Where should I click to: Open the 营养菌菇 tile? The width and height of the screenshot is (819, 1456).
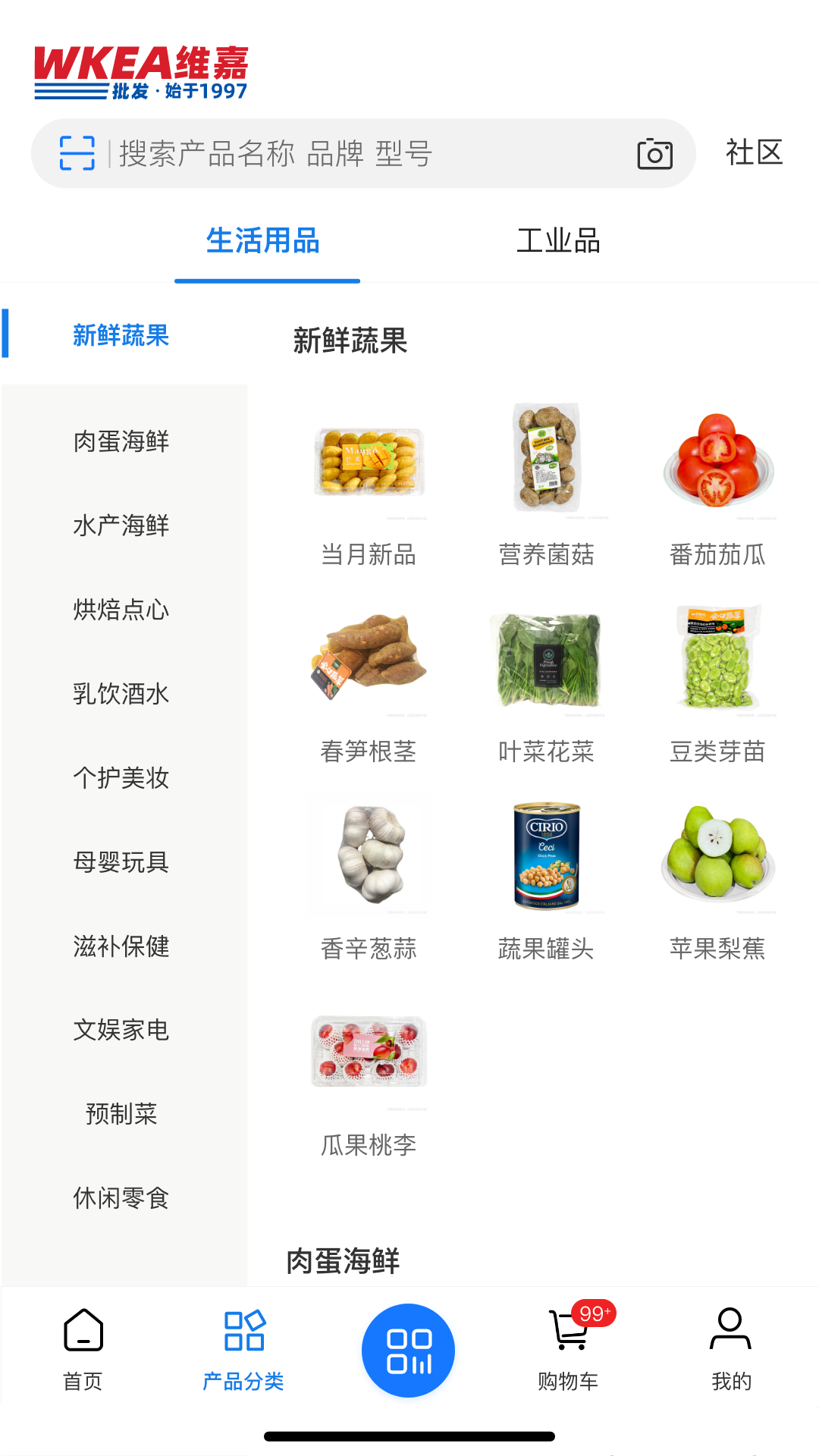tap(546, 485)
